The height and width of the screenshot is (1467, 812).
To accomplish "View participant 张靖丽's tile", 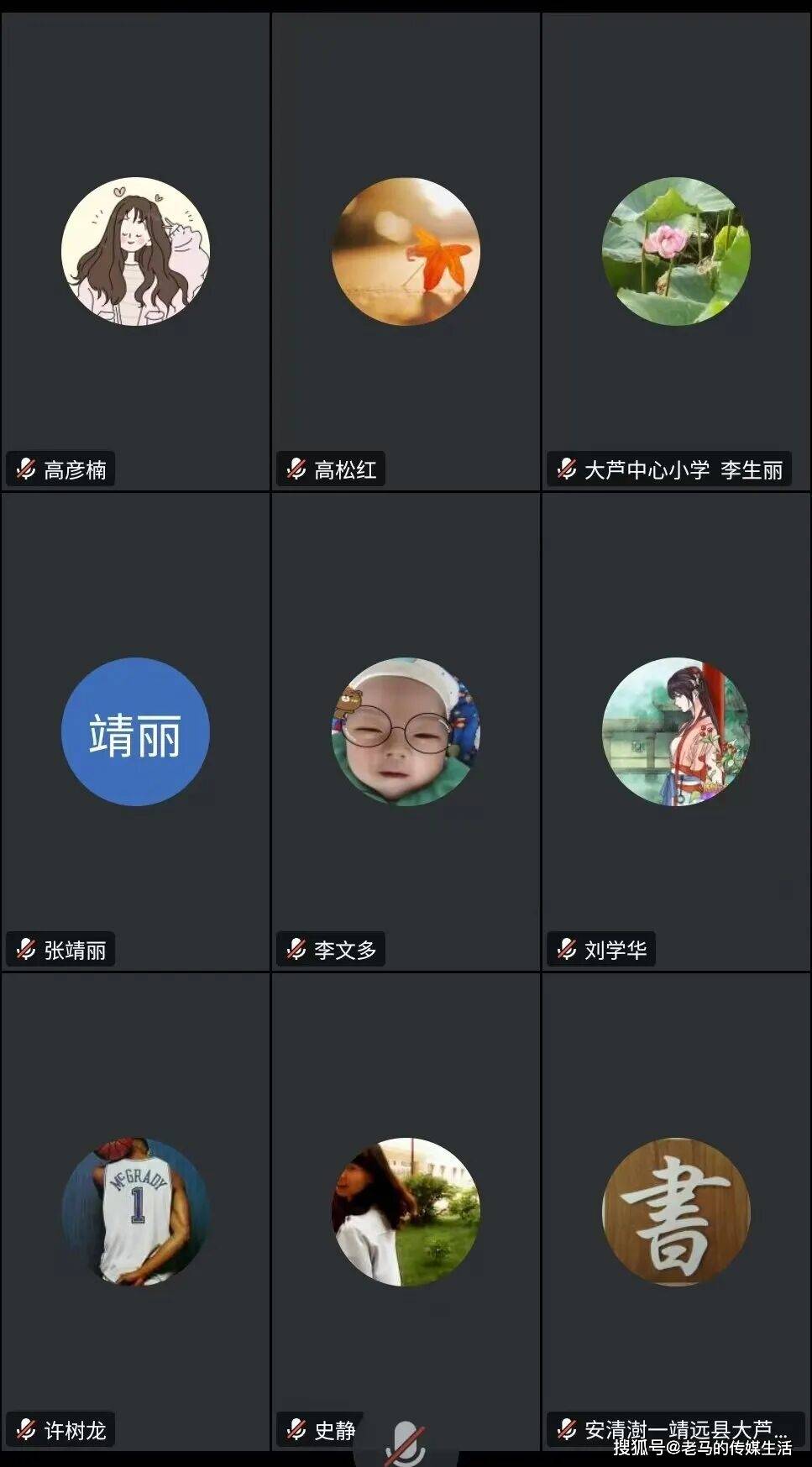I will click(135, 731).
